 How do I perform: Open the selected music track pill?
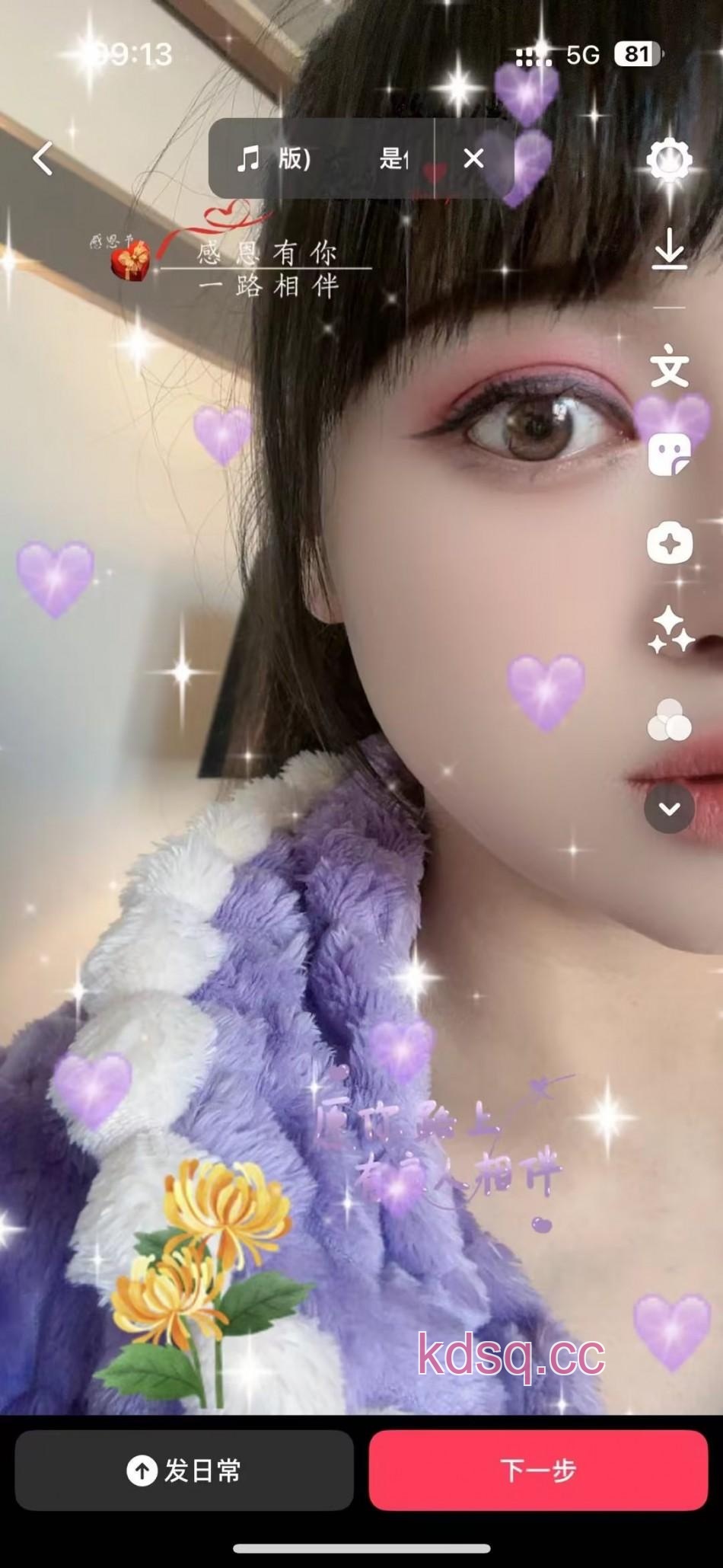(x=320, y=158)
